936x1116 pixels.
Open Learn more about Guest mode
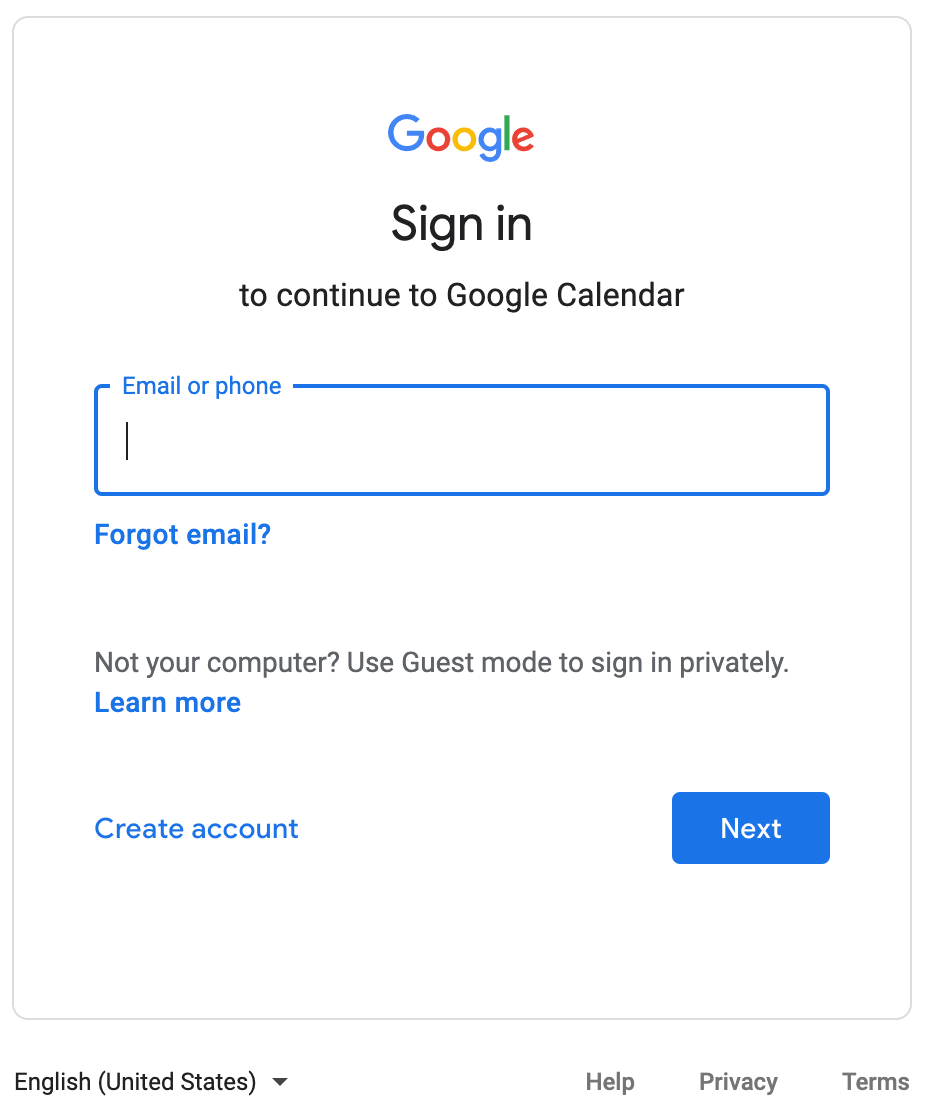point(168,702)
